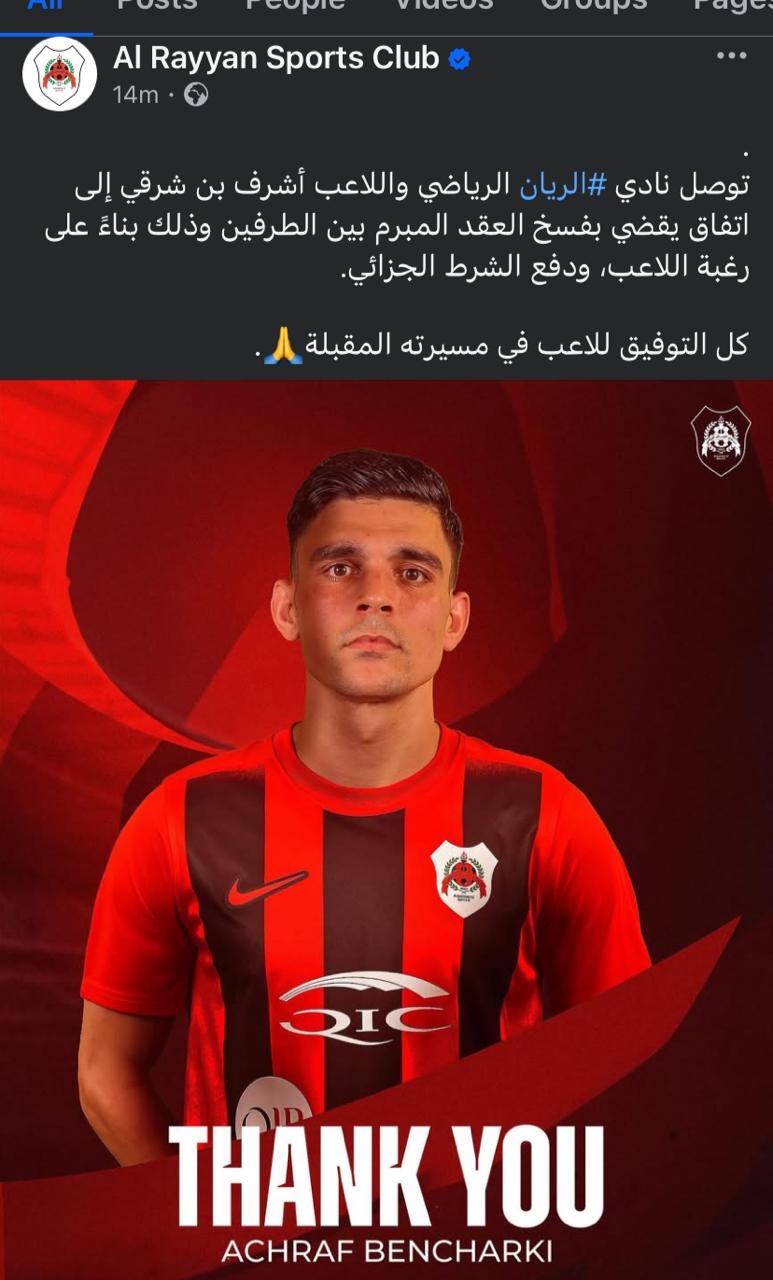Switch to the Posts tab
This screenshot has width=773, height=1280.
pyautogui.click(x=155, y=6)
